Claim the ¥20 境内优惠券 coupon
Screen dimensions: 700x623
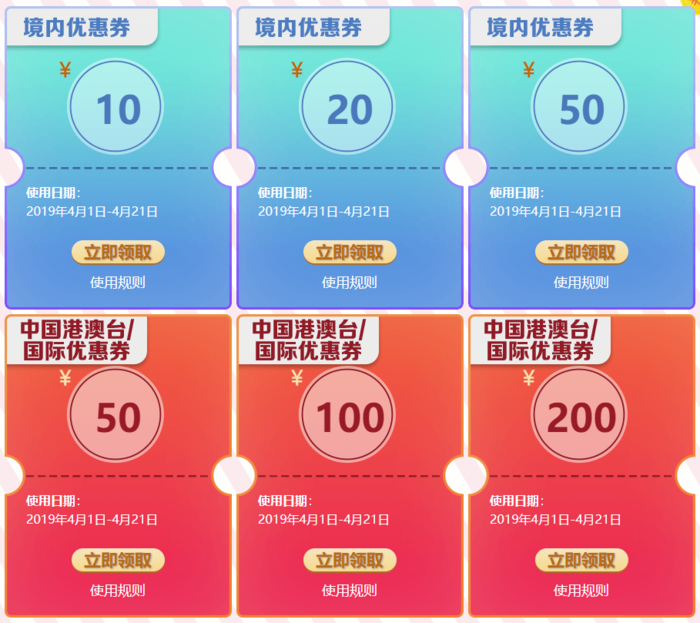350,253
